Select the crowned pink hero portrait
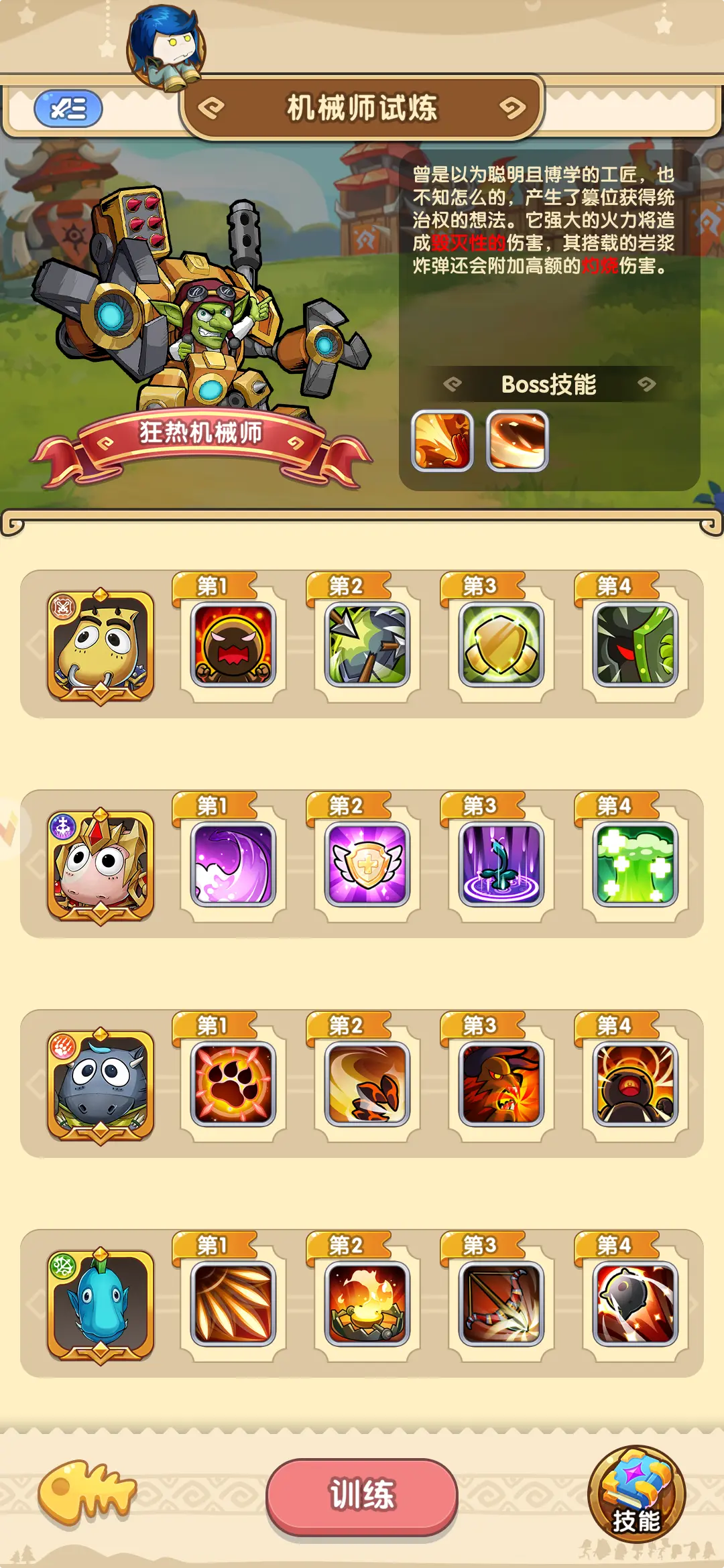Viewport: 724px width, 1568px height. (101, 866)
